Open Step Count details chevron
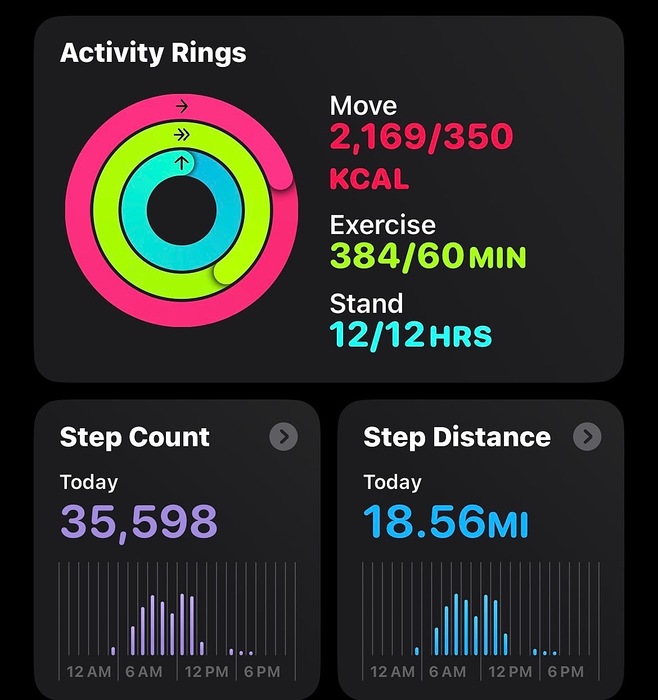This screenshot has width=658, height=700. pos(284,437)
